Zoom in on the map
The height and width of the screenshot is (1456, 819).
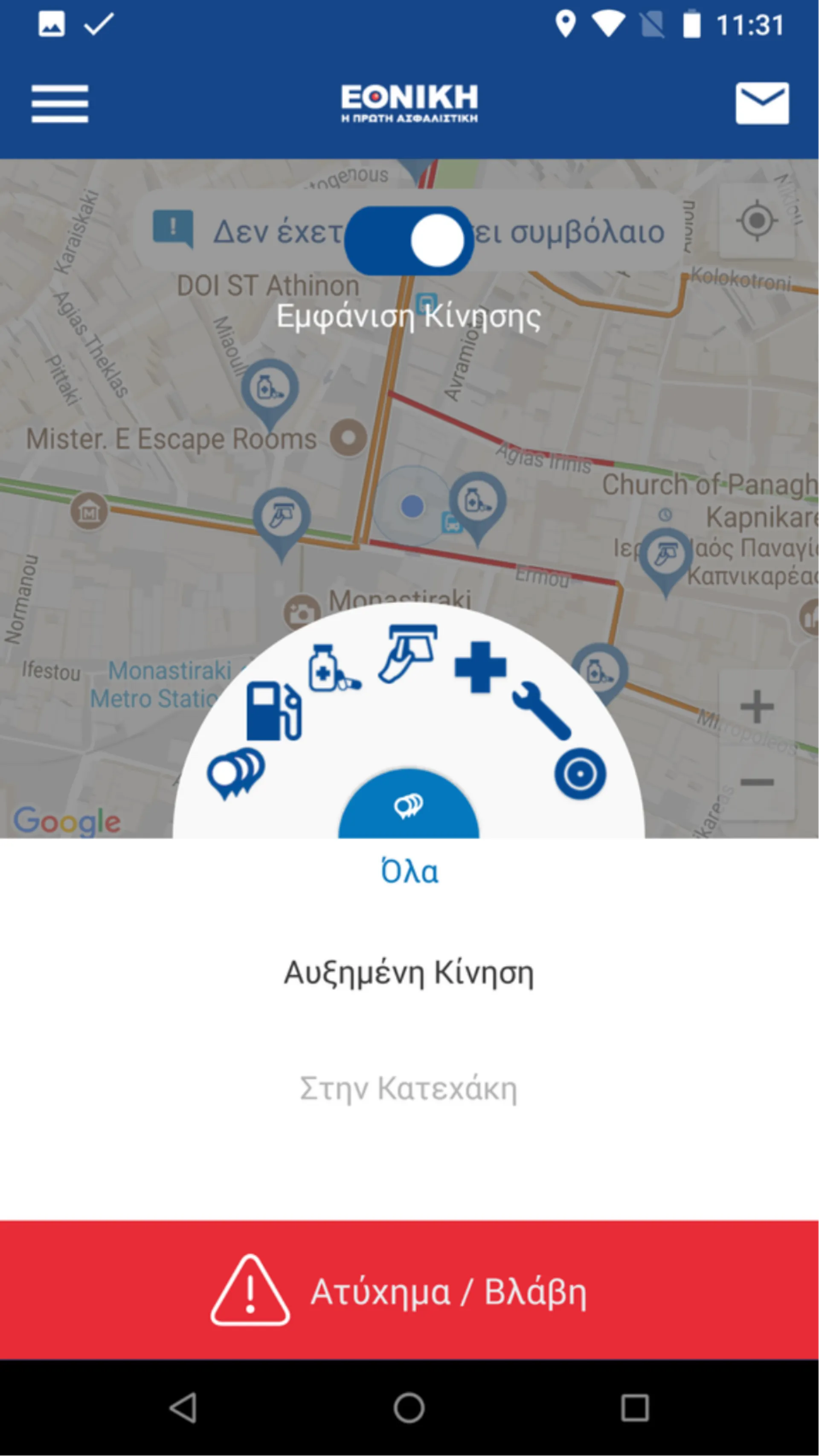[756, 706]
